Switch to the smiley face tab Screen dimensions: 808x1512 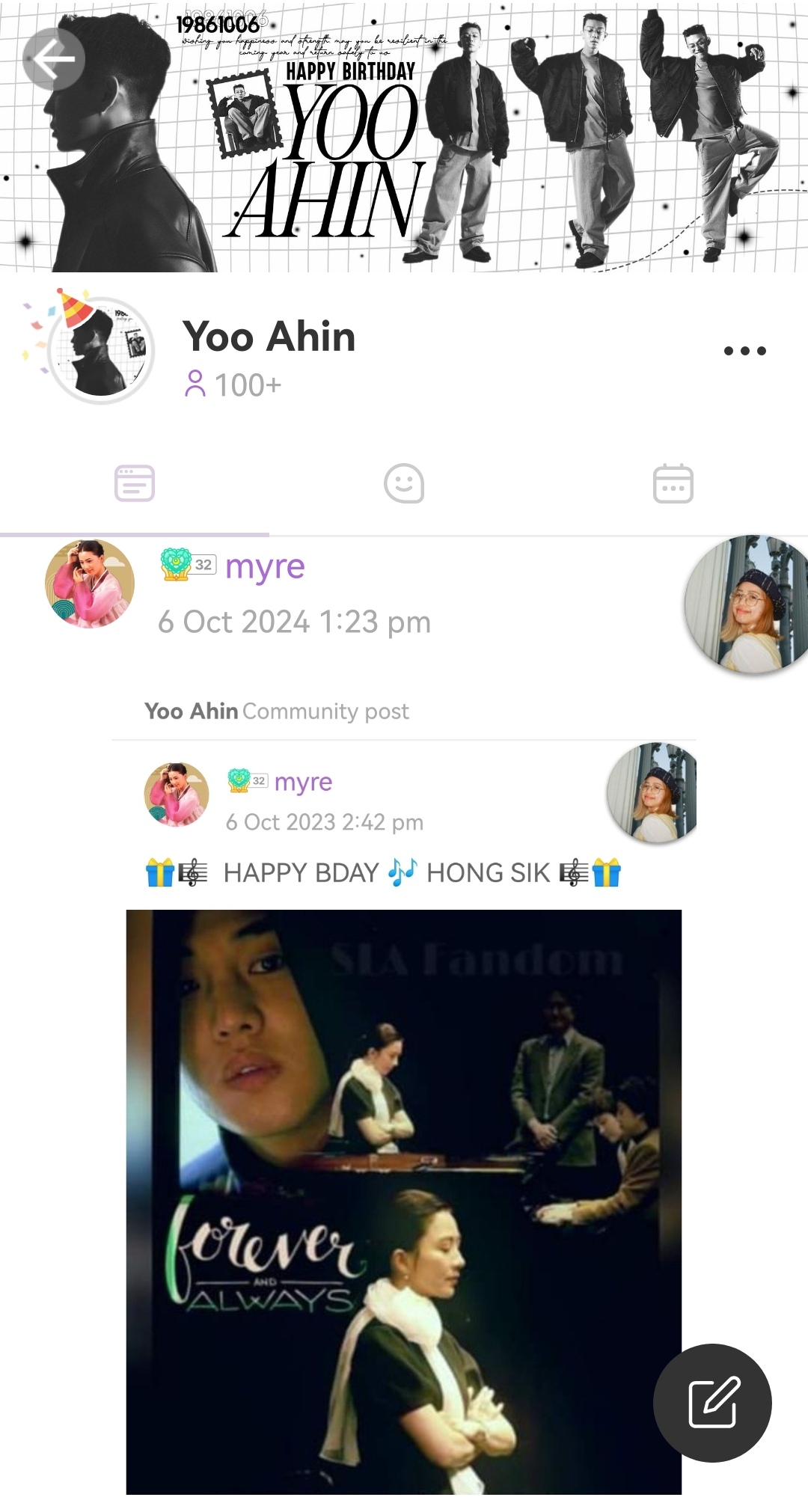(x=404, y=483)
